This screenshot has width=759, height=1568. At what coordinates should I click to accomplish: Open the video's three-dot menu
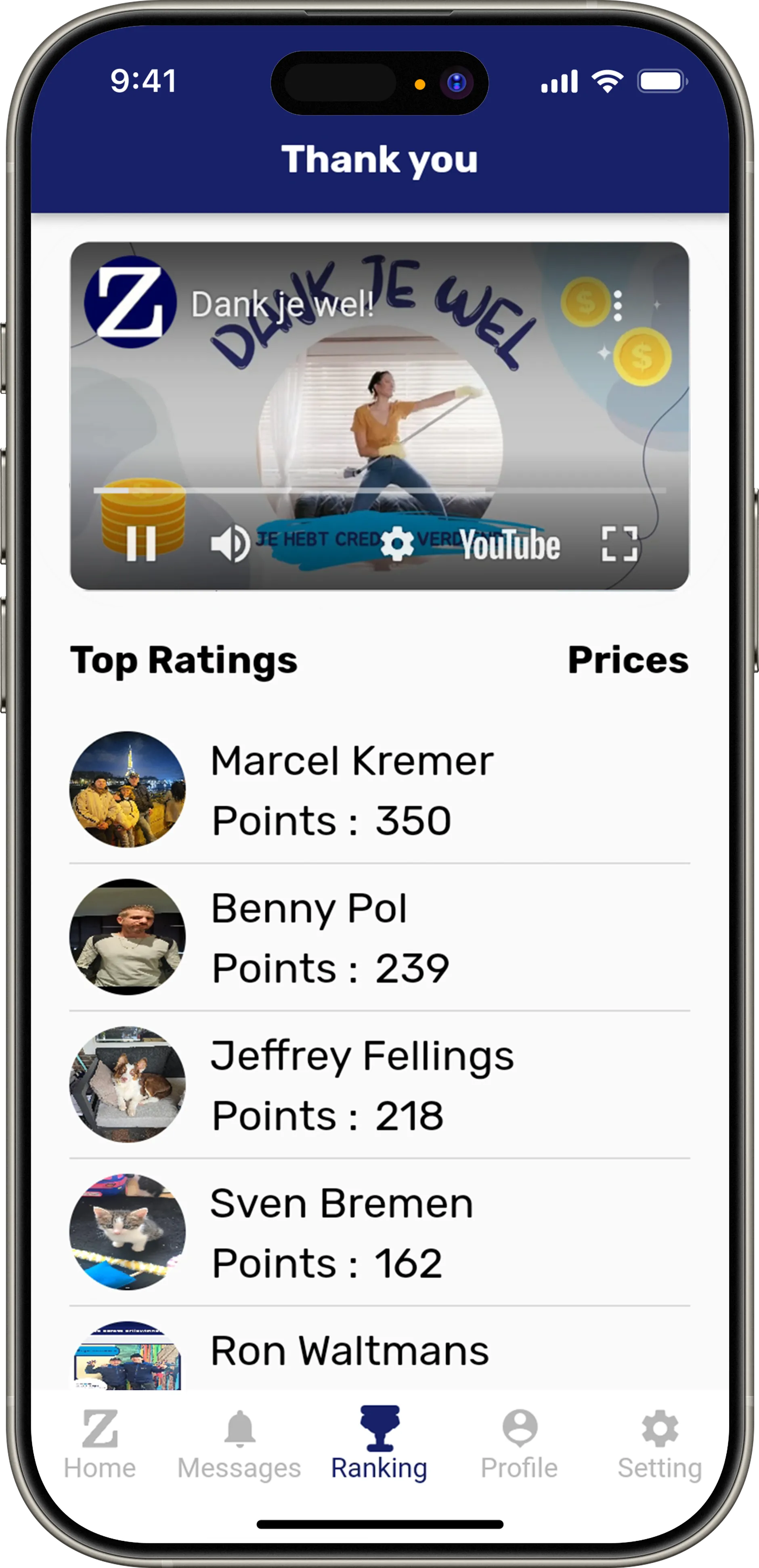[x=618, y=306]
